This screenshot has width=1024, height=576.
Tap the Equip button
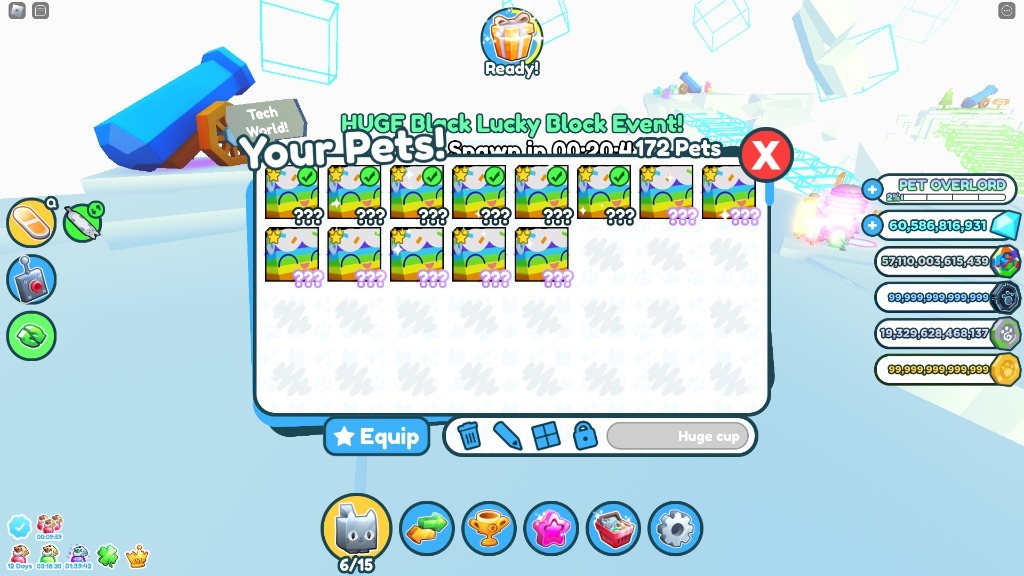[377, 437]
